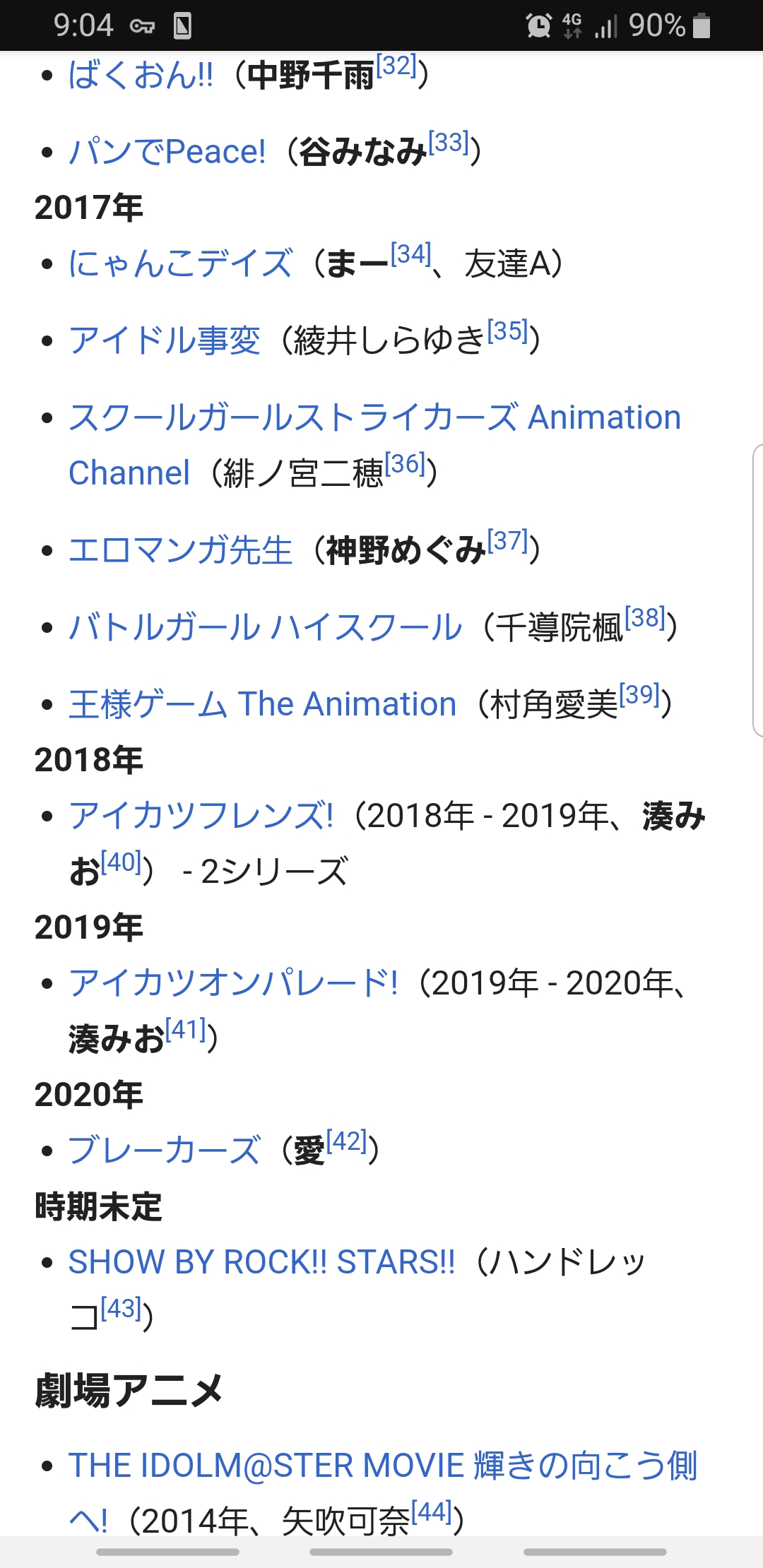Jump to citation 33 after 谷みなみ

point(449,143)
